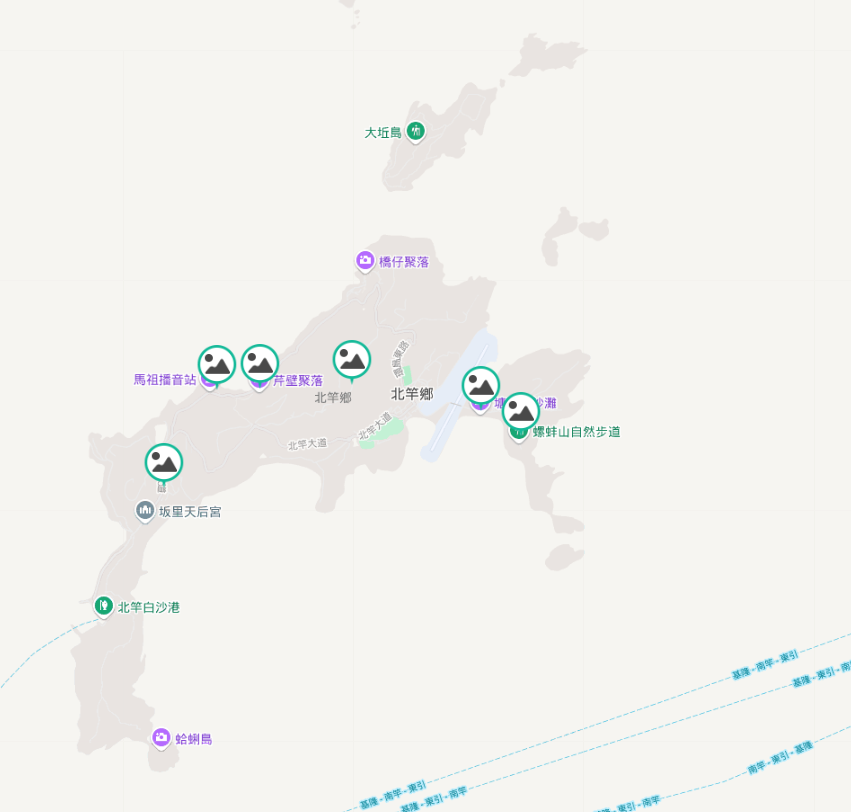This screenshot has width=851, height=812.
Task: Tap the photo pin above the 北竿鄉 label
Action: tap(352, 360)
